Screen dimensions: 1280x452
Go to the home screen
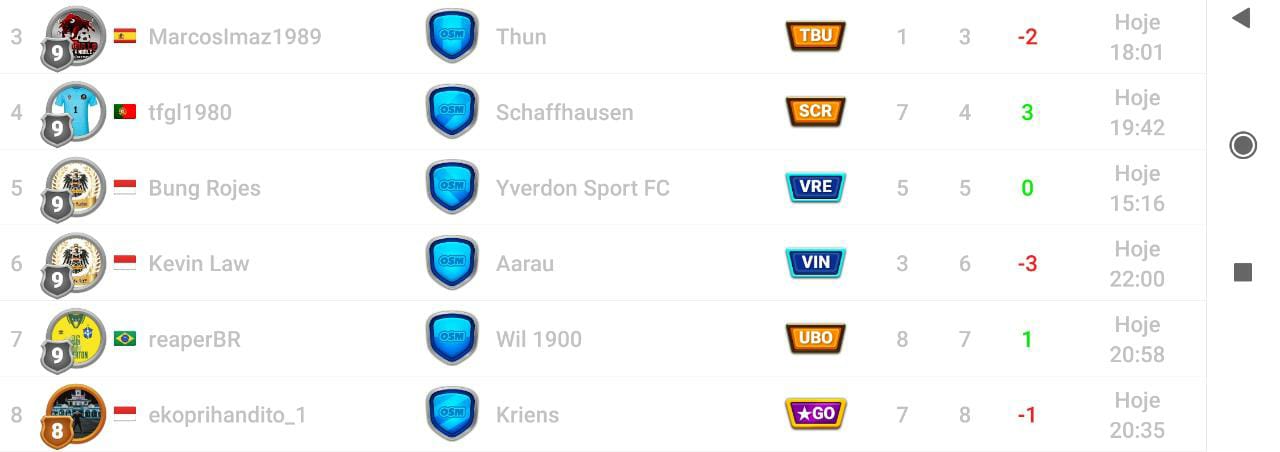point(1242,146)
